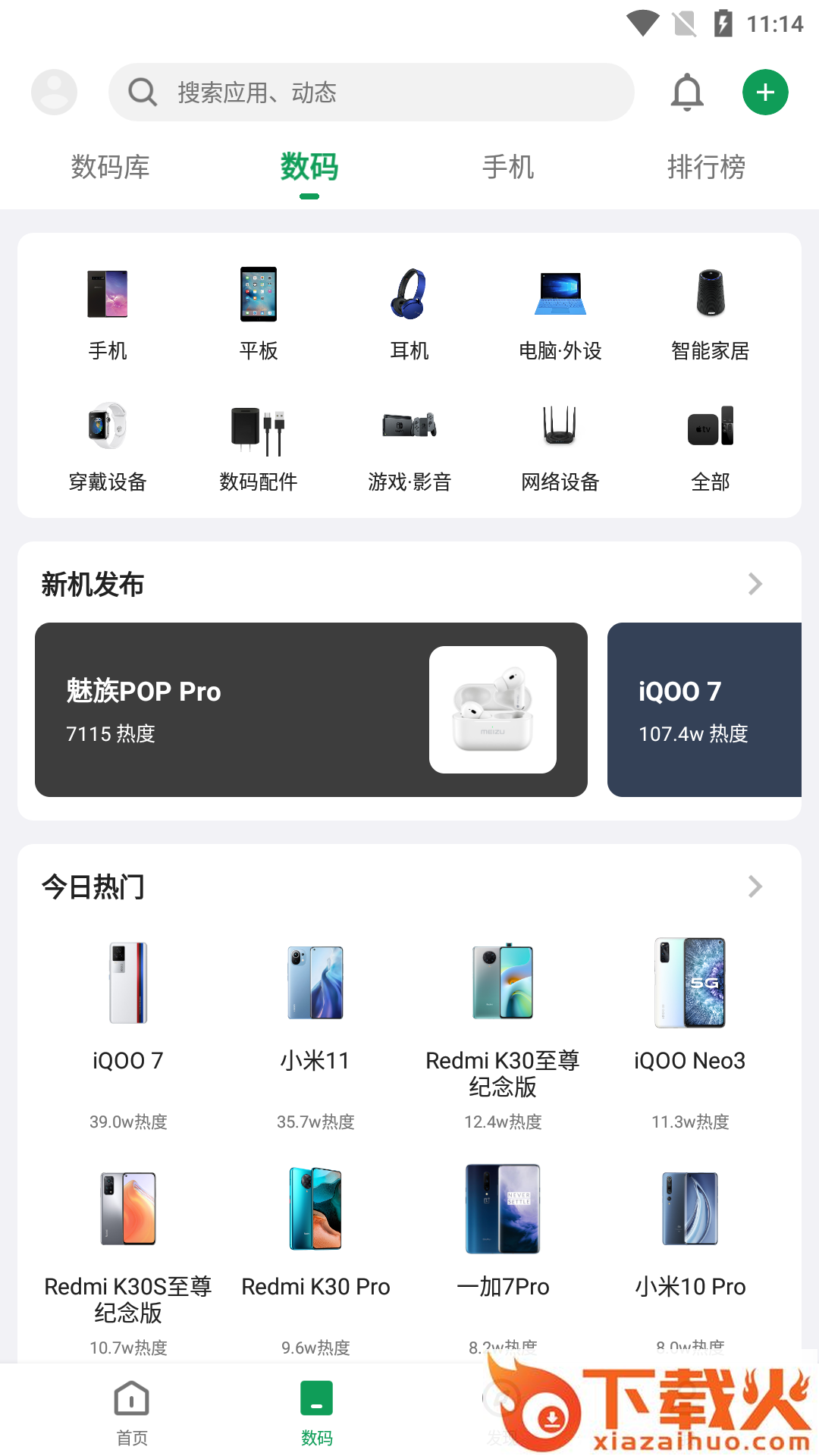Tap the search box for apps and posts
The height and width of the screenshot is (1456, 819).
(372, 93)
